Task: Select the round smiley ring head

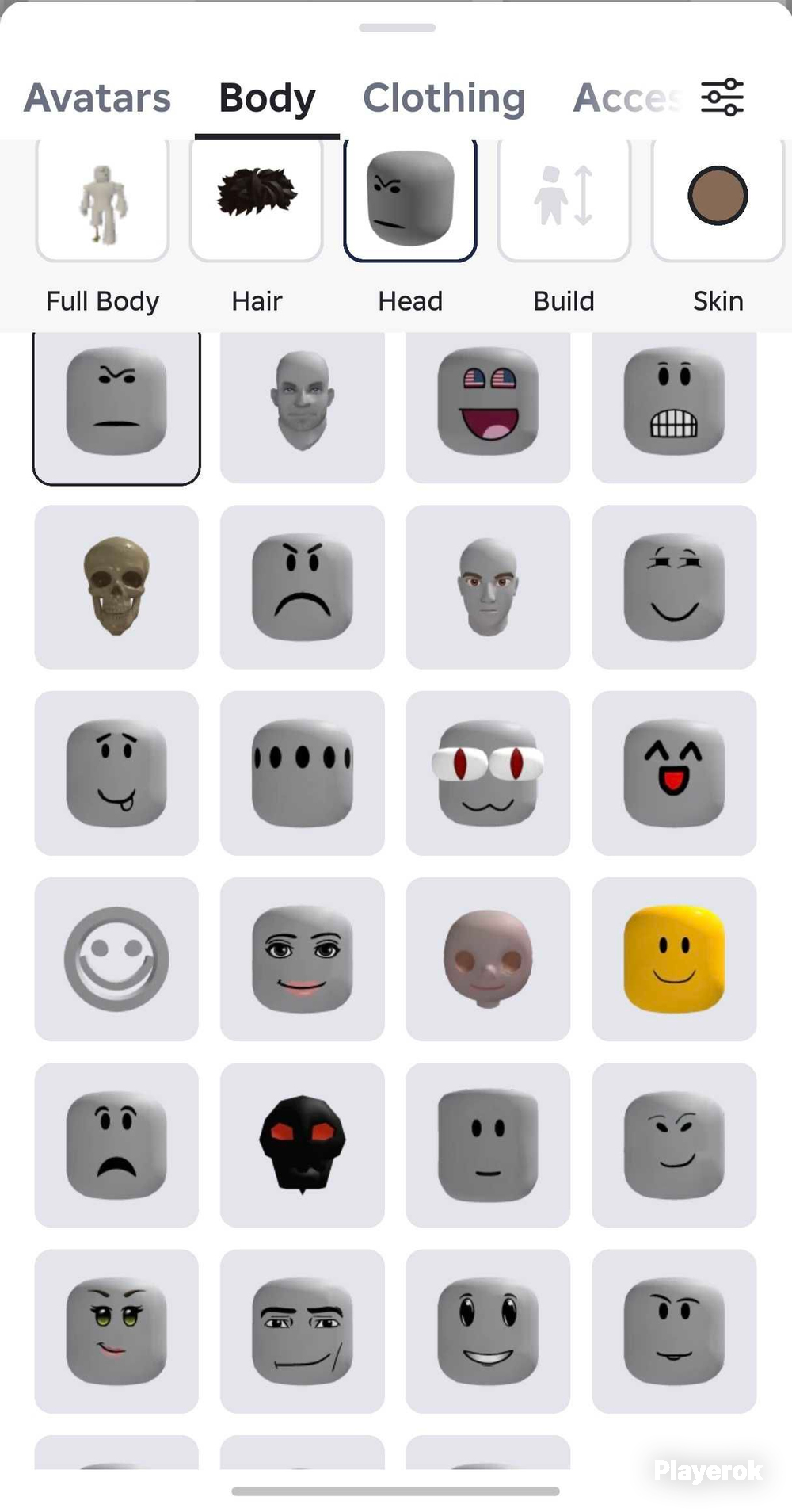Action: point(116,959)
